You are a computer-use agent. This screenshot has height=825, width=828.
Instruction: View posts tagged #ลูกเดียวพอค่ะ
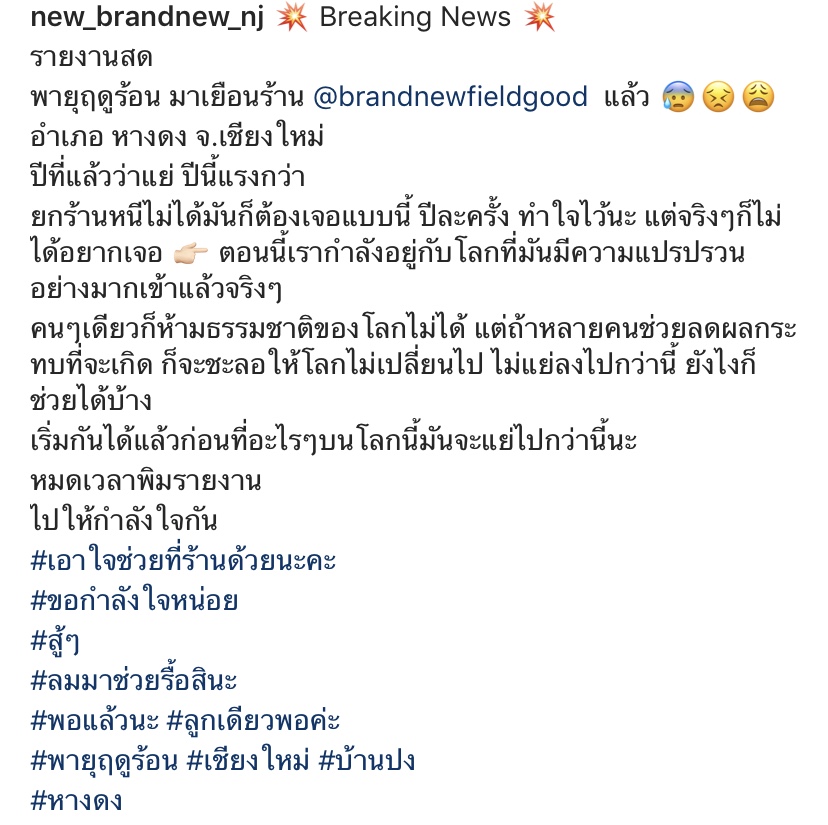[x=254, y=722]
